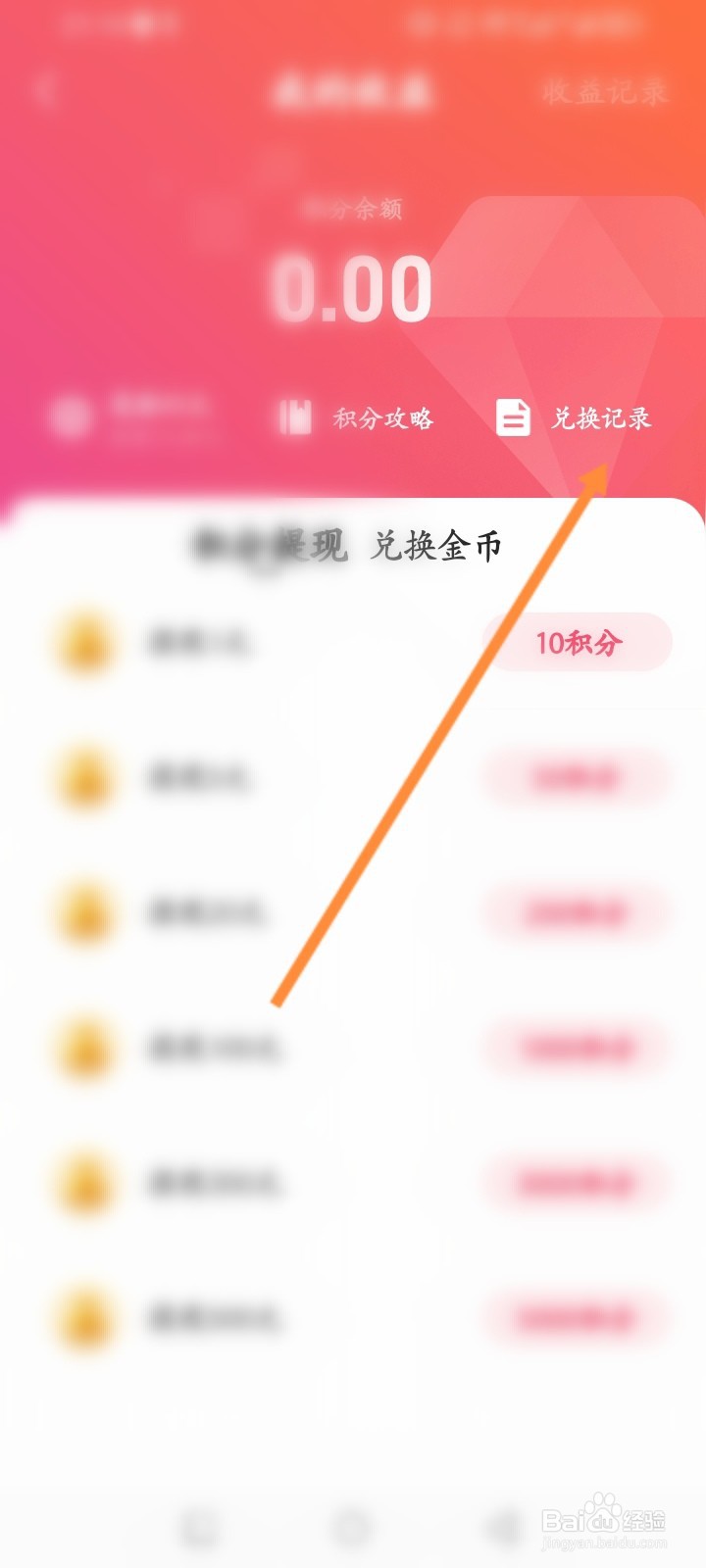
Task: Tap the 0.00 points balance display
Action: coord(355,286)
